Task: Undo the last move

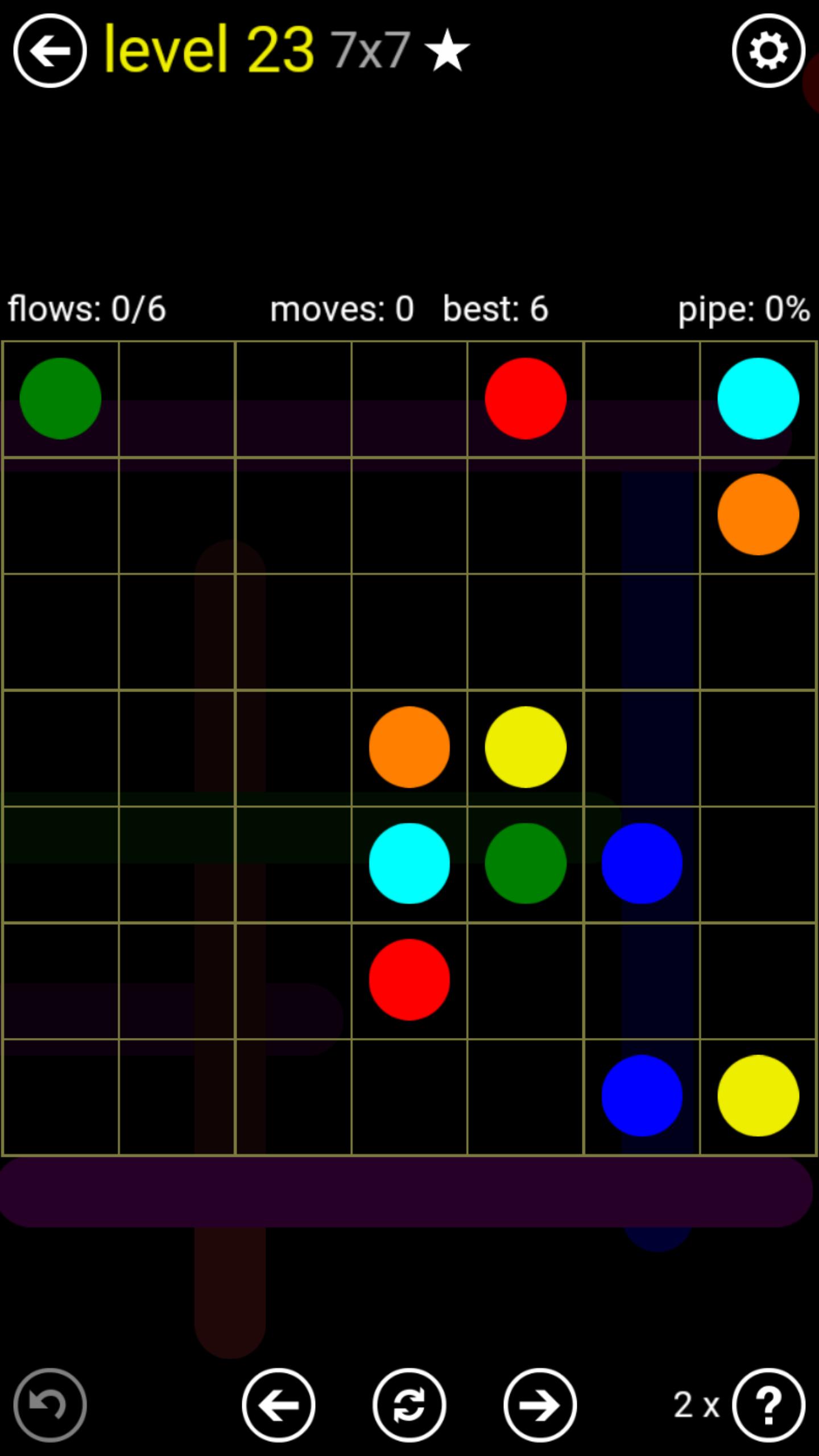Action: click(x=50, y=1405)
